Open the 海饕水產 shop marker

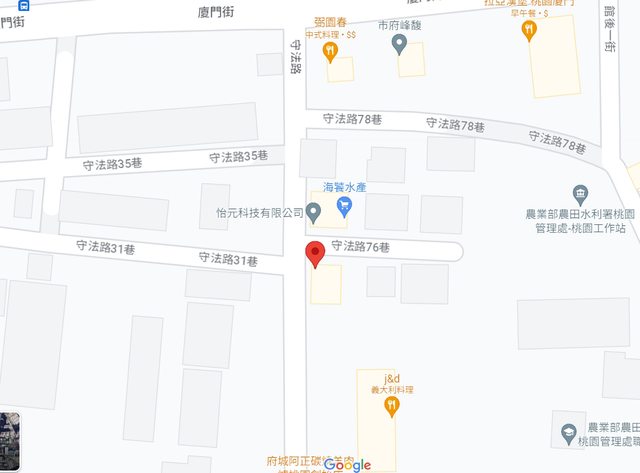click(x=345, y=207)
